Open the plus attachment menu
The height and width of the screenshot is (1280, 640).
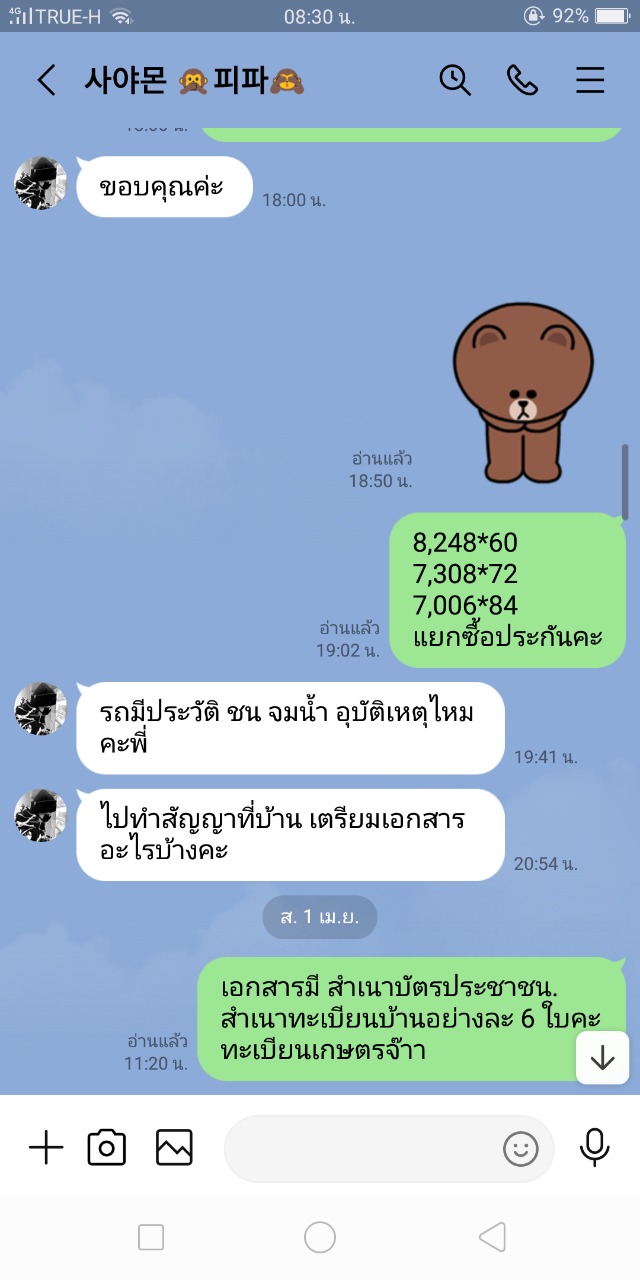click(46, 1148)
